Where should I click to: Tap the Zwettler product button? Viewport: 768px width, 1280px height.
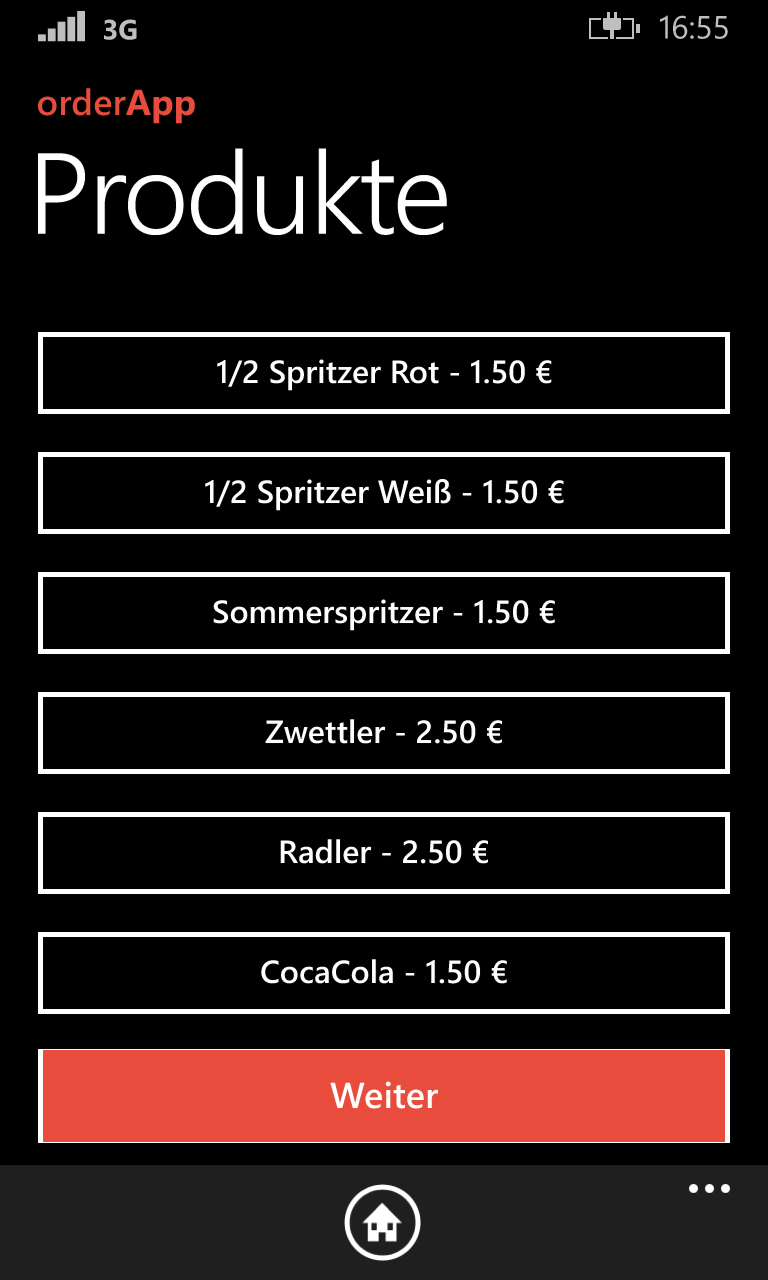click(384, 733)
